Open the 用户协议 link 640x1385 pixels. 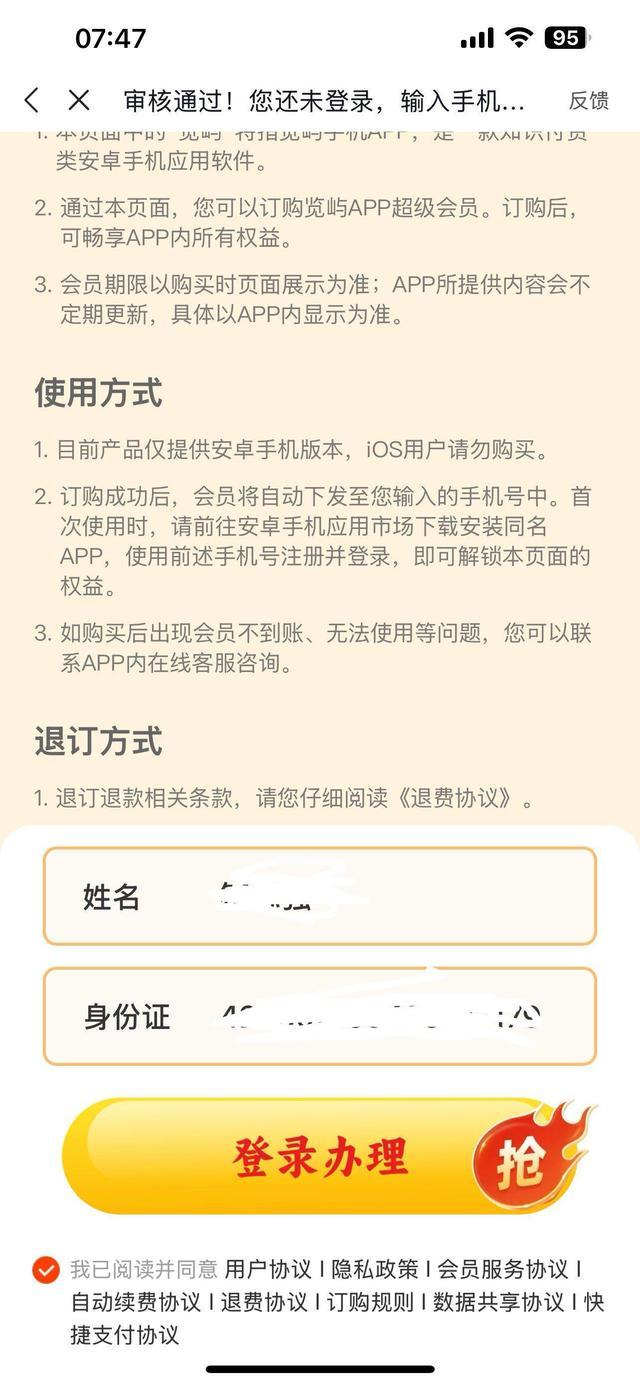268,1270
